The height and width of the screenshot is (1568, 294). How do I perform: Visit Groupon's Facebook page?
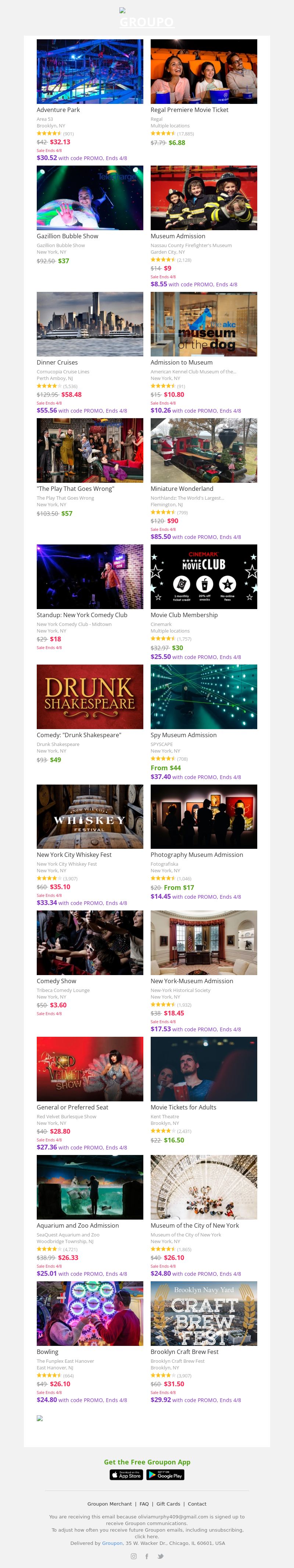click(x=147, y=1556)
